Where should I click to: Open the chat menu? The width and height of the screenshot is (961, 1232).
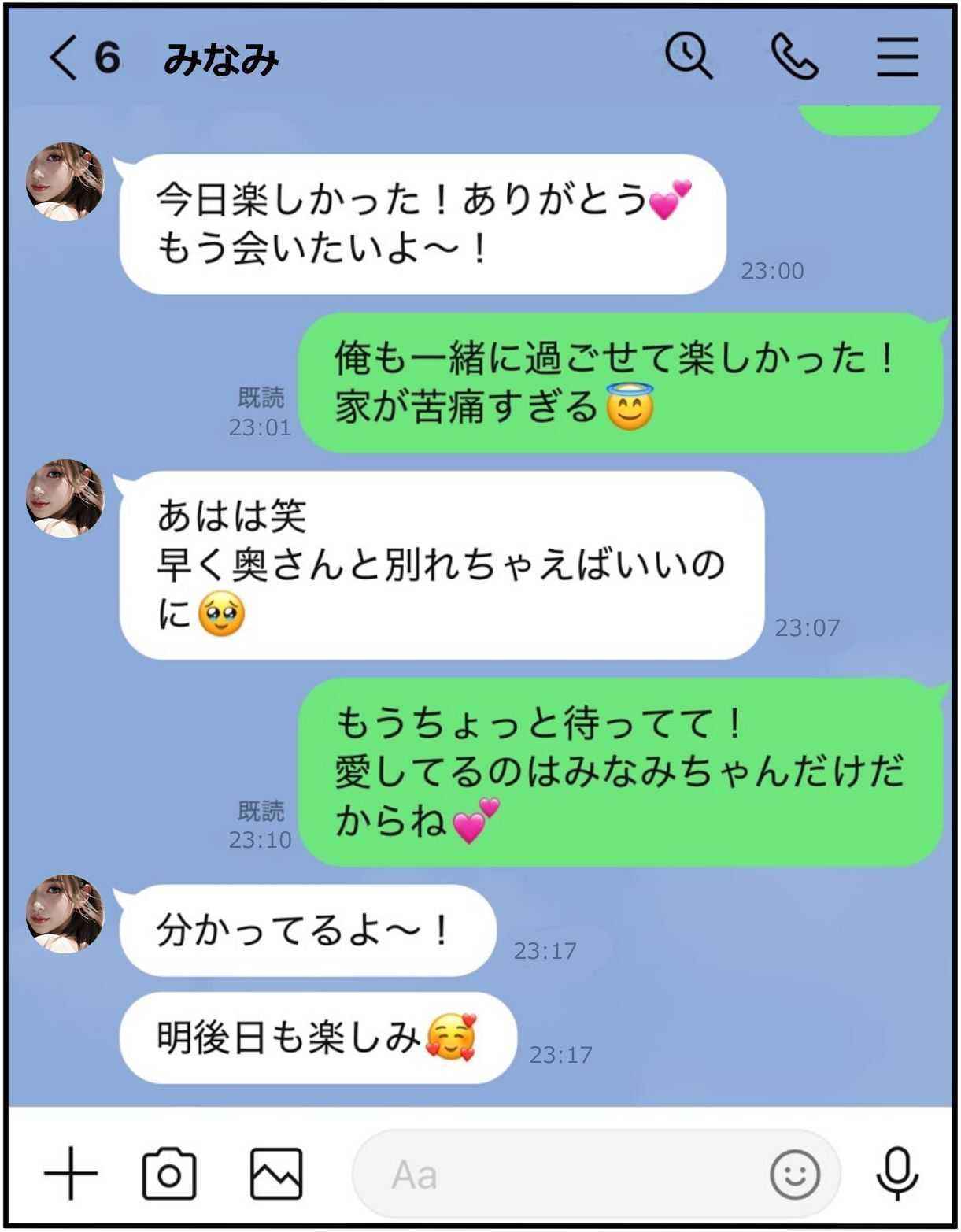coord(897,57)
